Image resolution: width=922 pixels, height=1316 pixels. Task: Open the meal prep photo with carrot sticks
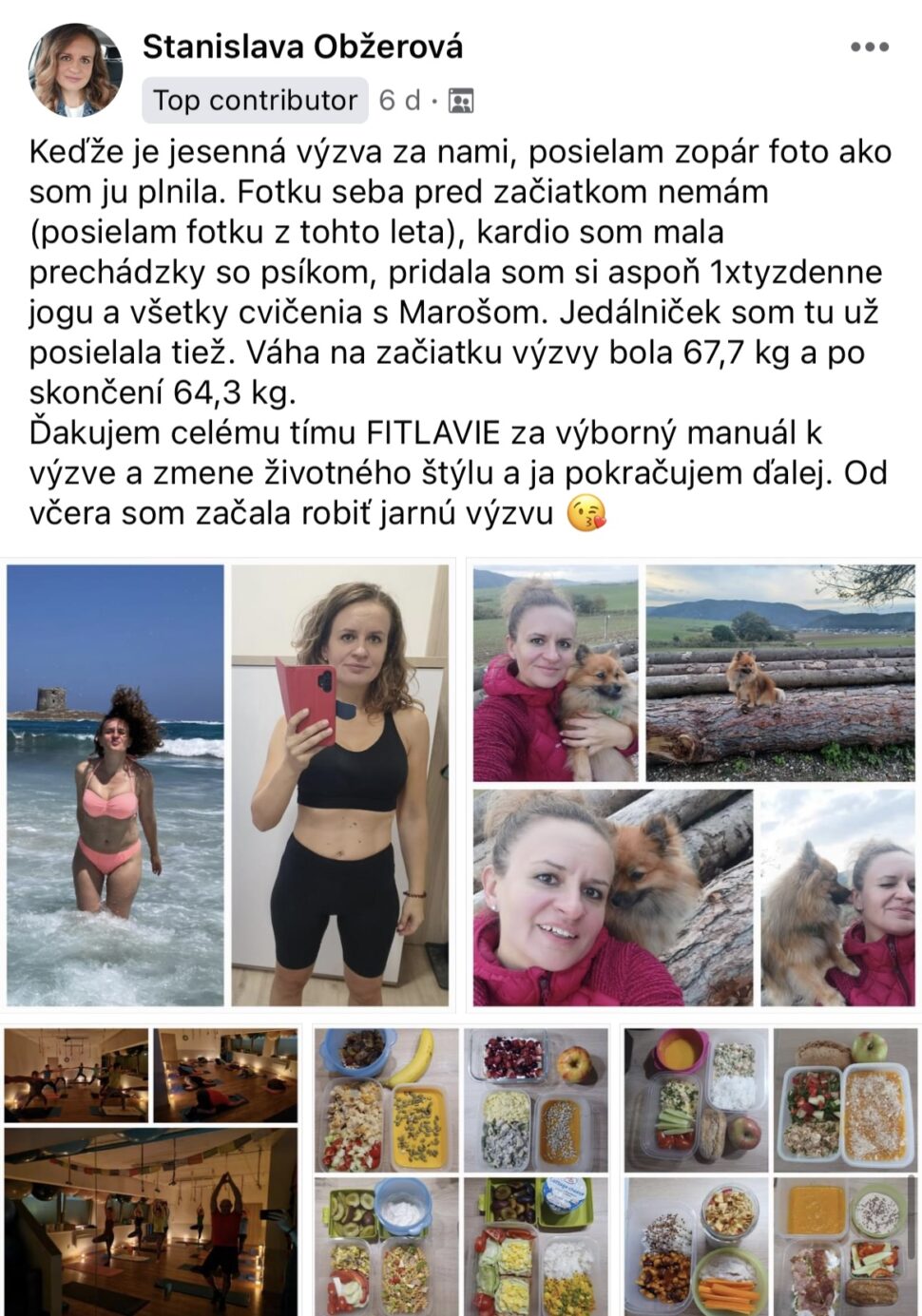pyautogui.click(x=770, y=1171)
